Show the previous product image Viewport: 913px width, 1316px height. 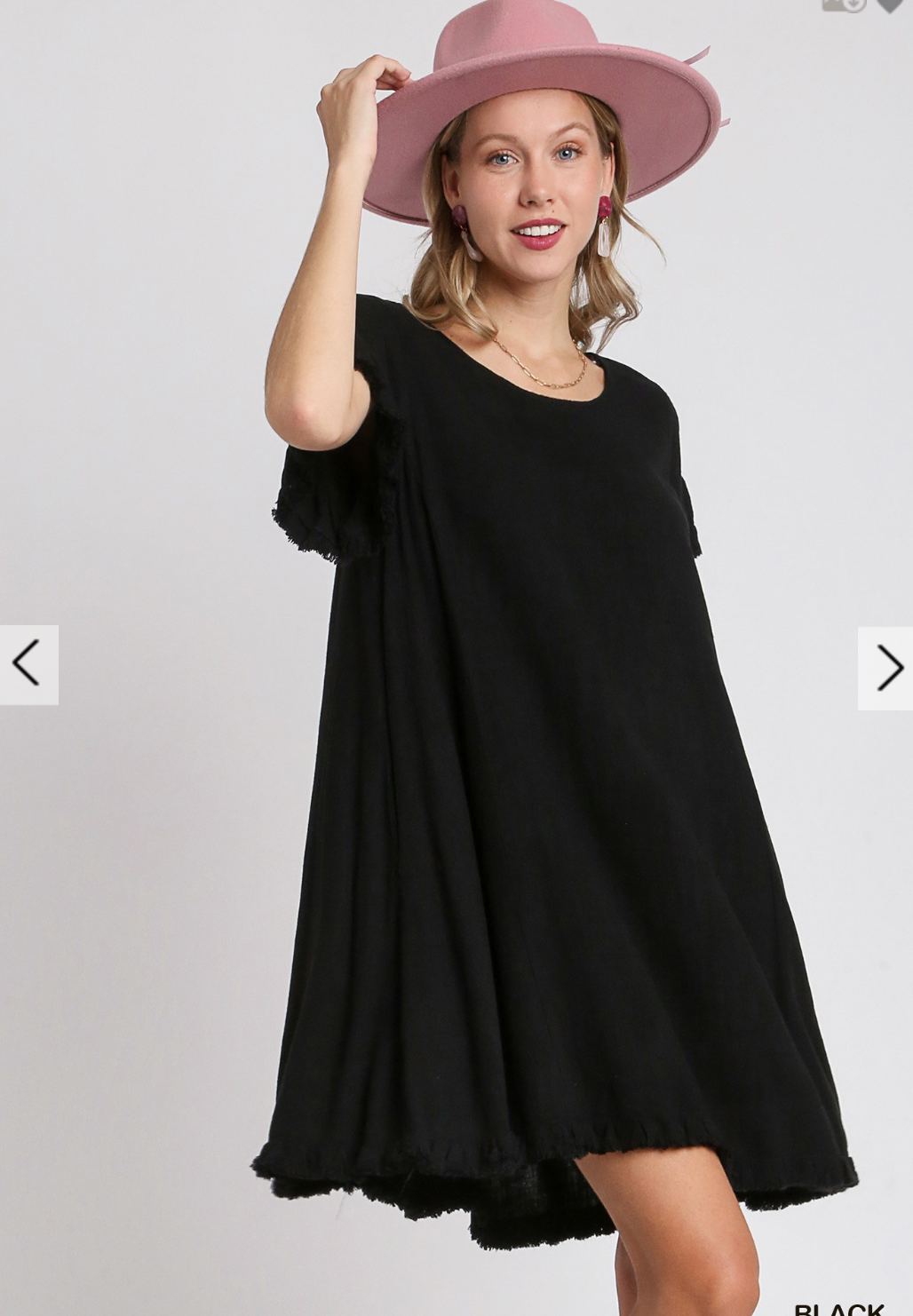(x=28, y=664)
